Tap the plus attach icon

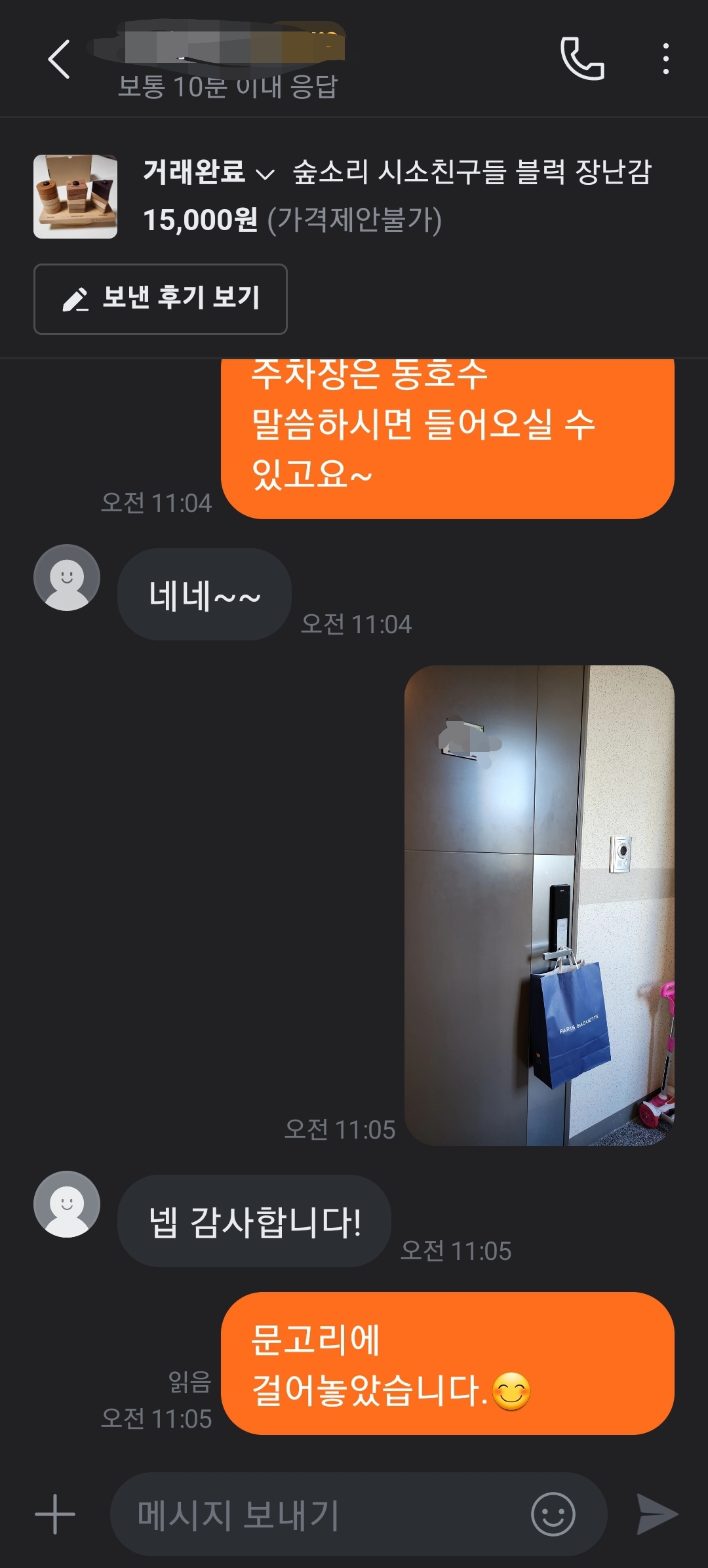pos(55,1514)
